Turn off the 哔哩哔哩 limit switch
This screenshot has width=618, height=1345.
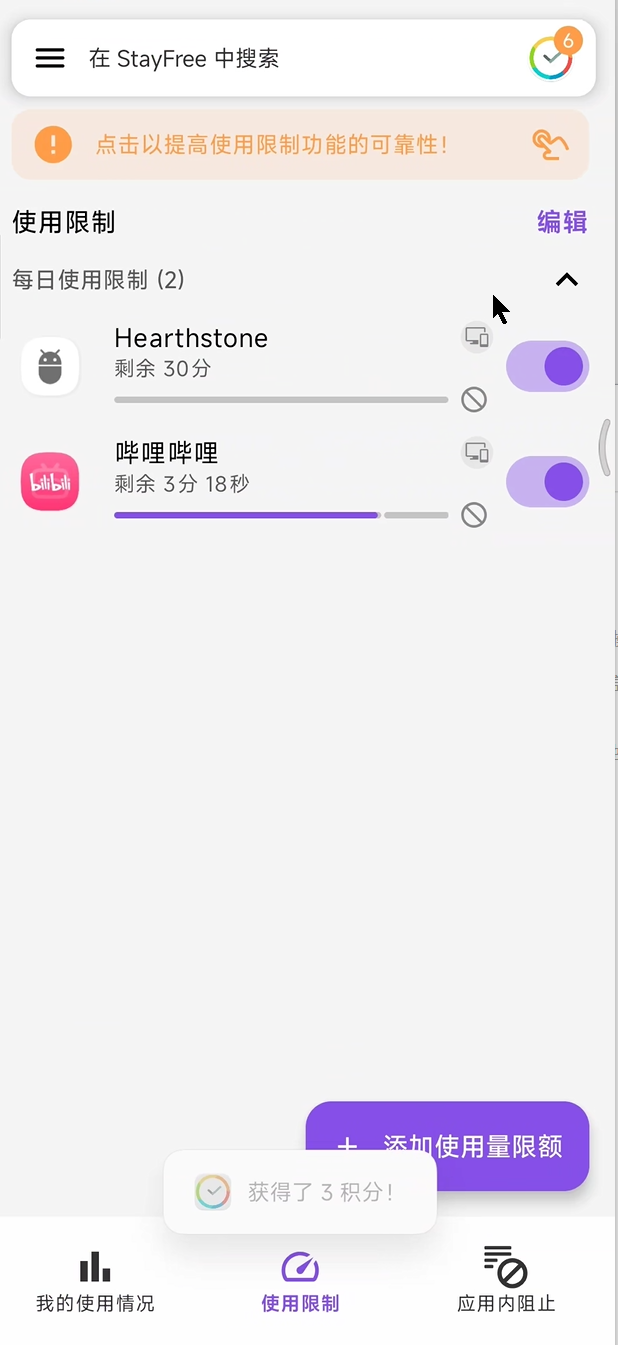[x=547, y=481]
